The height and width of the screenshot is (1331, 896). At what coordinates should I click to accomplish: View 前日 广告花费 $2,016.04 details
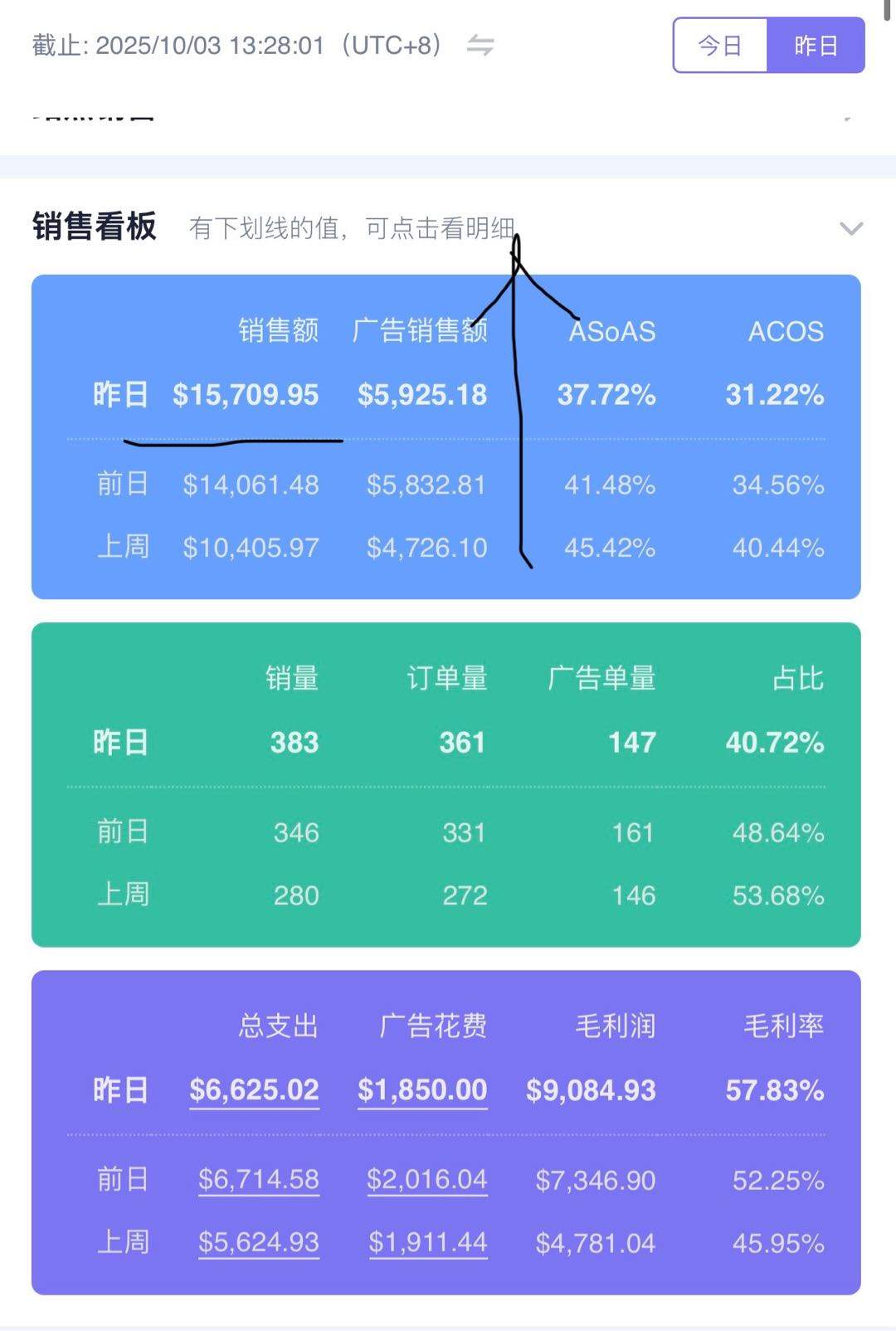tap(426, 1179)
